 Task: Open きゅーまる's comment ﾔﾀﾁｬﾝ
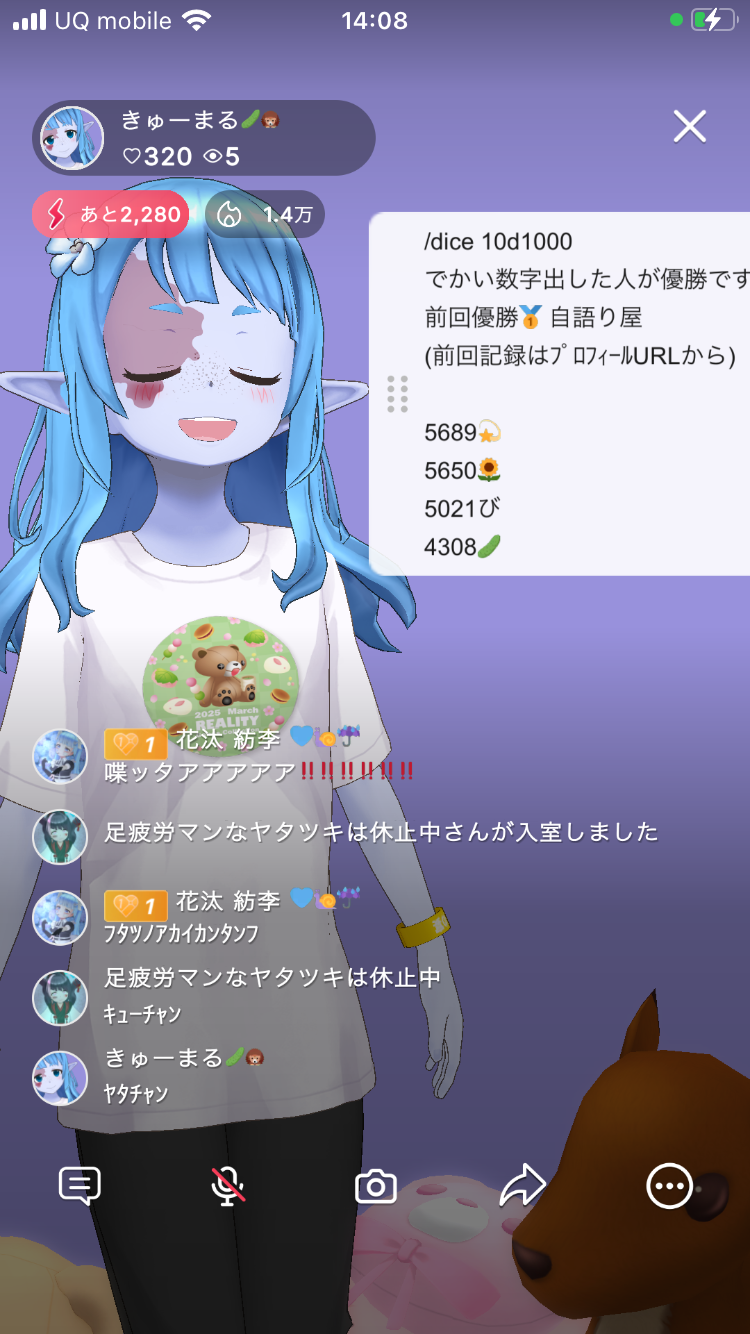tap(136, 1093)
